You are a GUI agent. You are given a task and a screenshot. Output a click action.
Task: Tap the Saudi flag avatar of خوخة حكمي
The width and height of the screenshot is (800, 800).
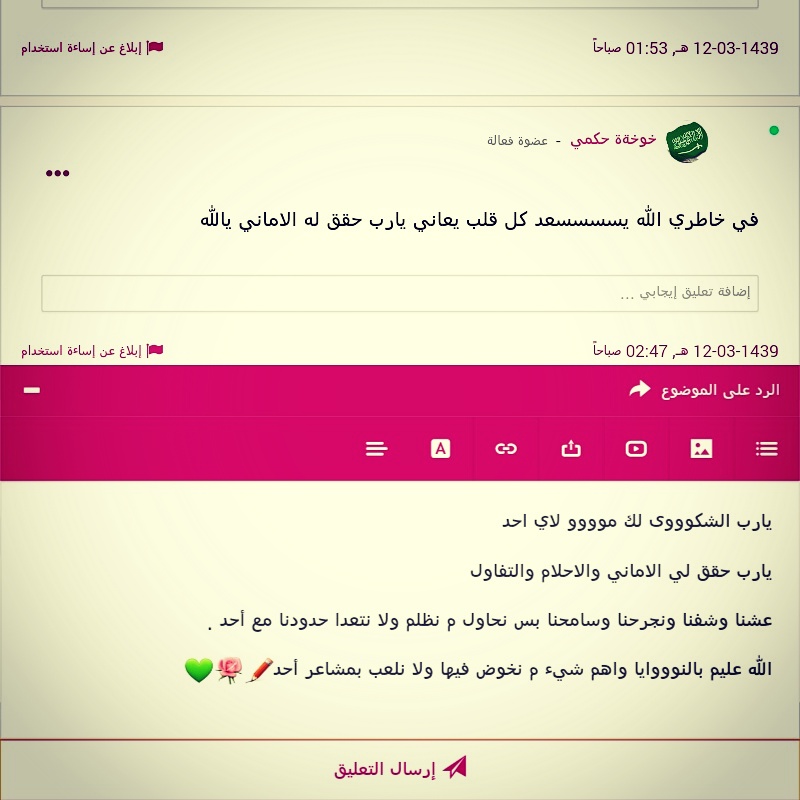tap(687, 142)
